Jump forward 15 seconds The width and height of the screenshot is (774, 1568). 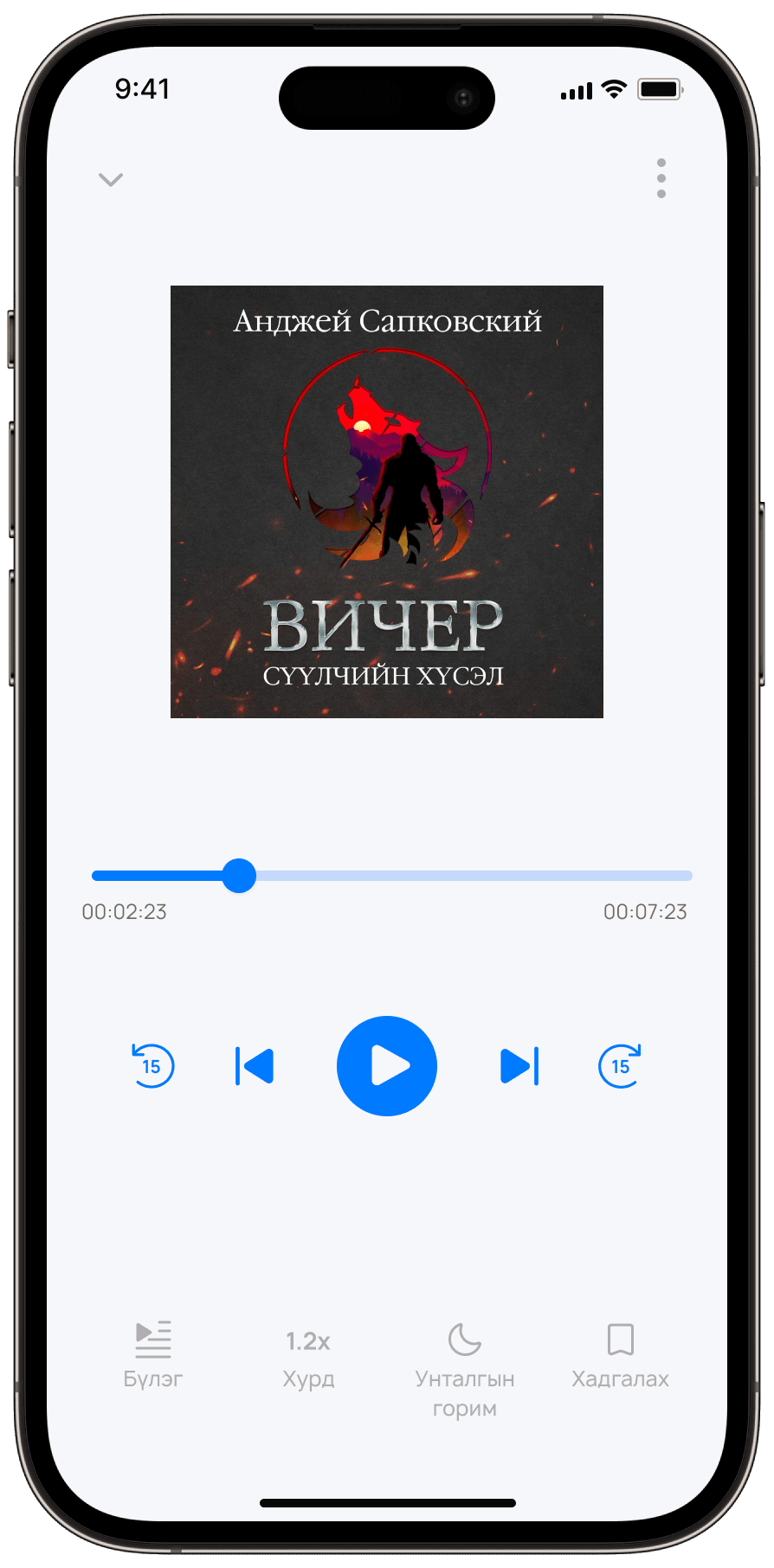(x=621, y=1065)
